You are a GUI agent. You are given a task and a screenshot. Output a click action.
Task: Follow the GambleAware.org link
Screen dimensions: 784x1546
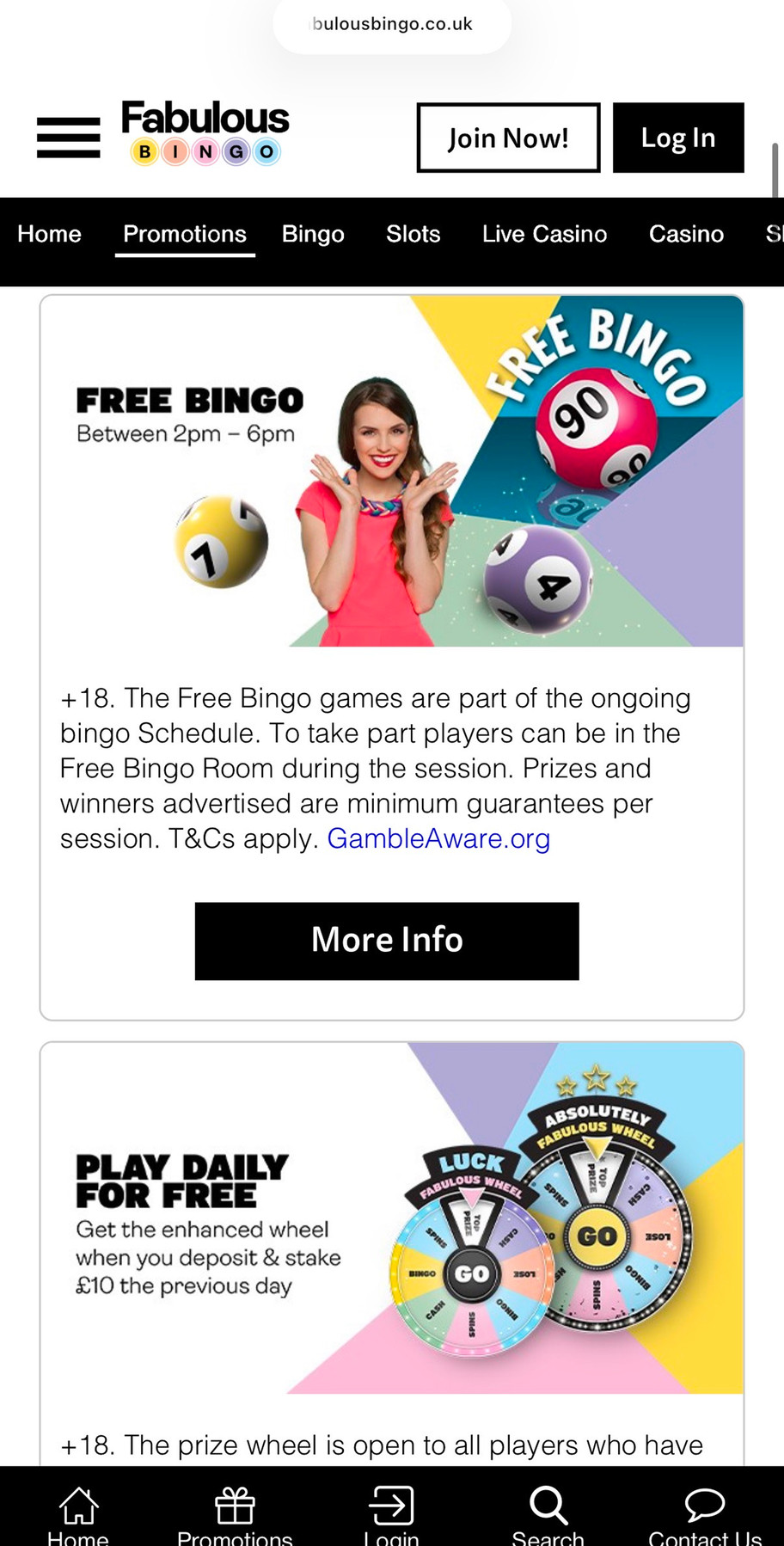438,838
